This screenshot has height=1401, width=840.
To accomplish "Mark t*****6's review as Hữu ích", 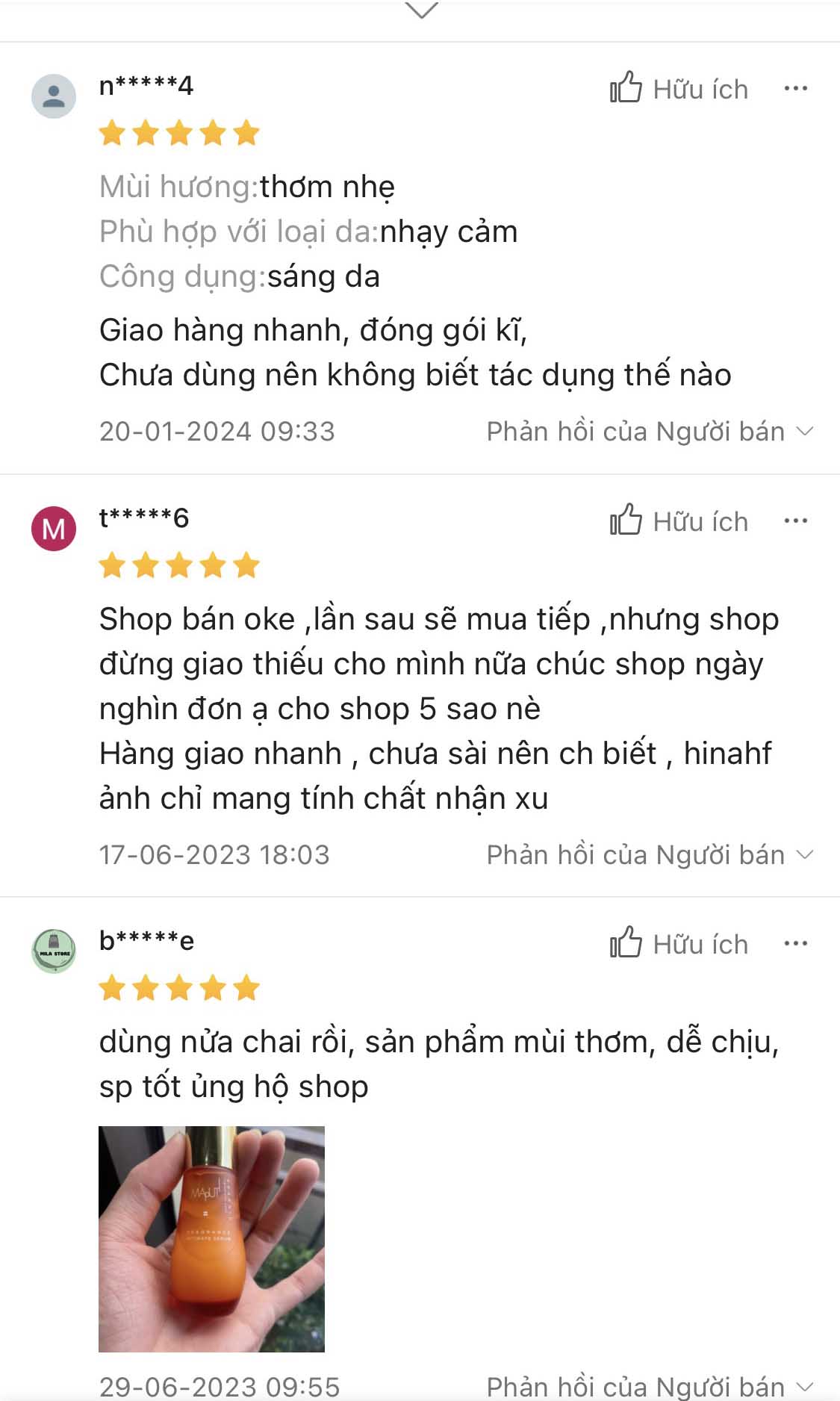I will tap(678, 521).
